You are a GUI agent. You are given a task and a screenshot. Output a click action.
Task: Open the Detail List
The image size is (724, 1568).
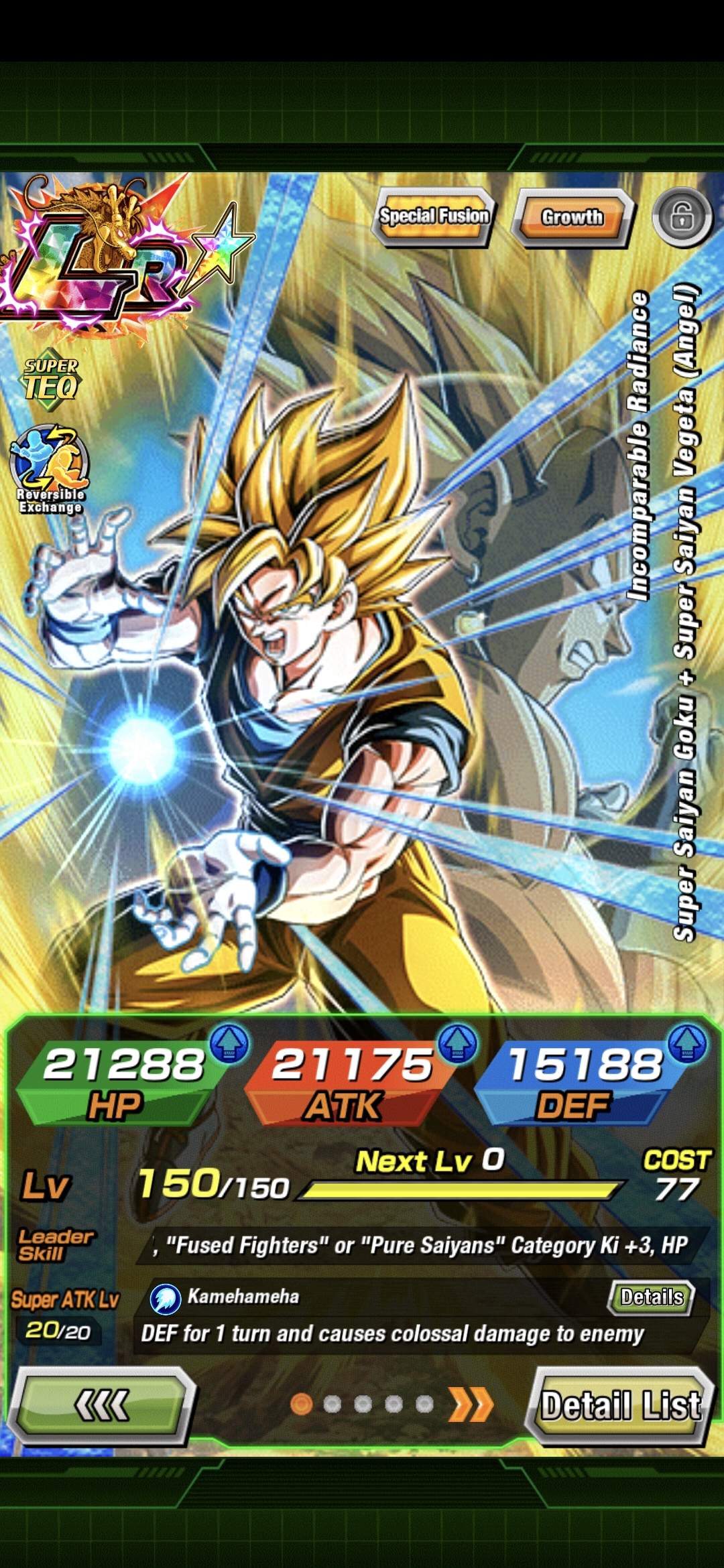tap(620, 1405)
